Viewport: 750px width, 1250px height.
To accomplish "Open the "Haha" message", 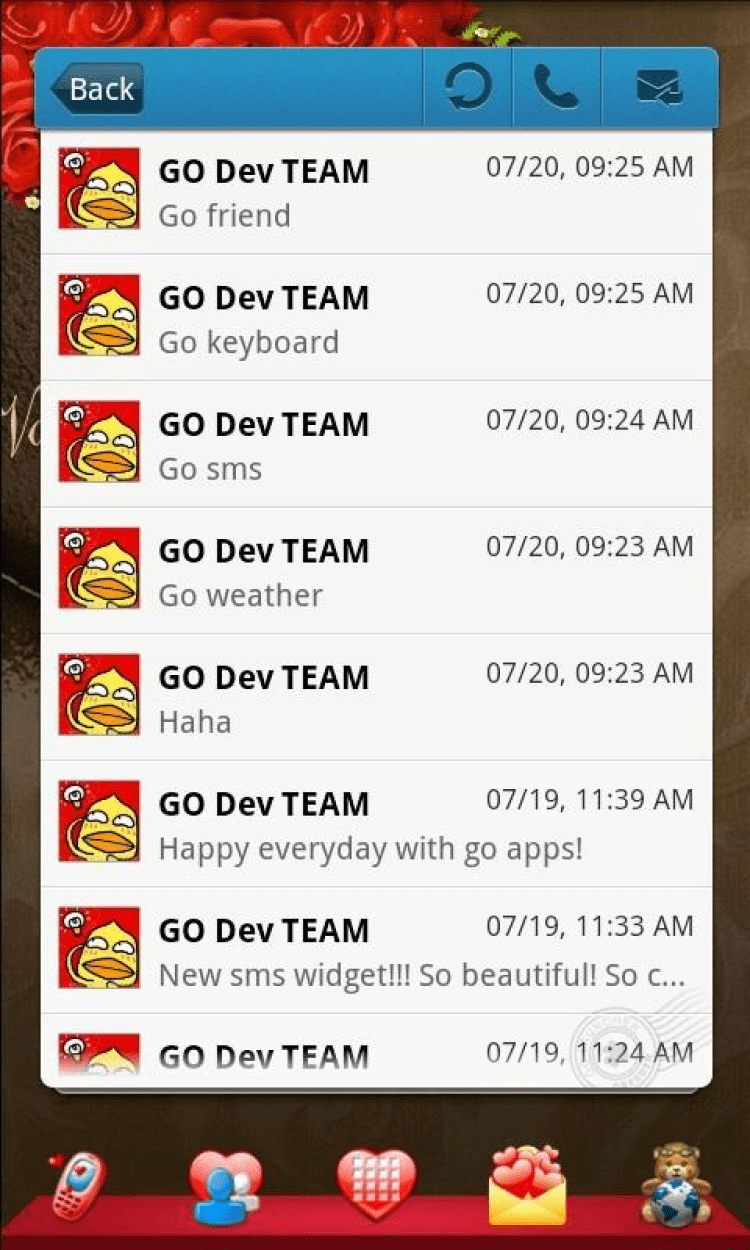I will pyautogui.click(x=376, y=697).
